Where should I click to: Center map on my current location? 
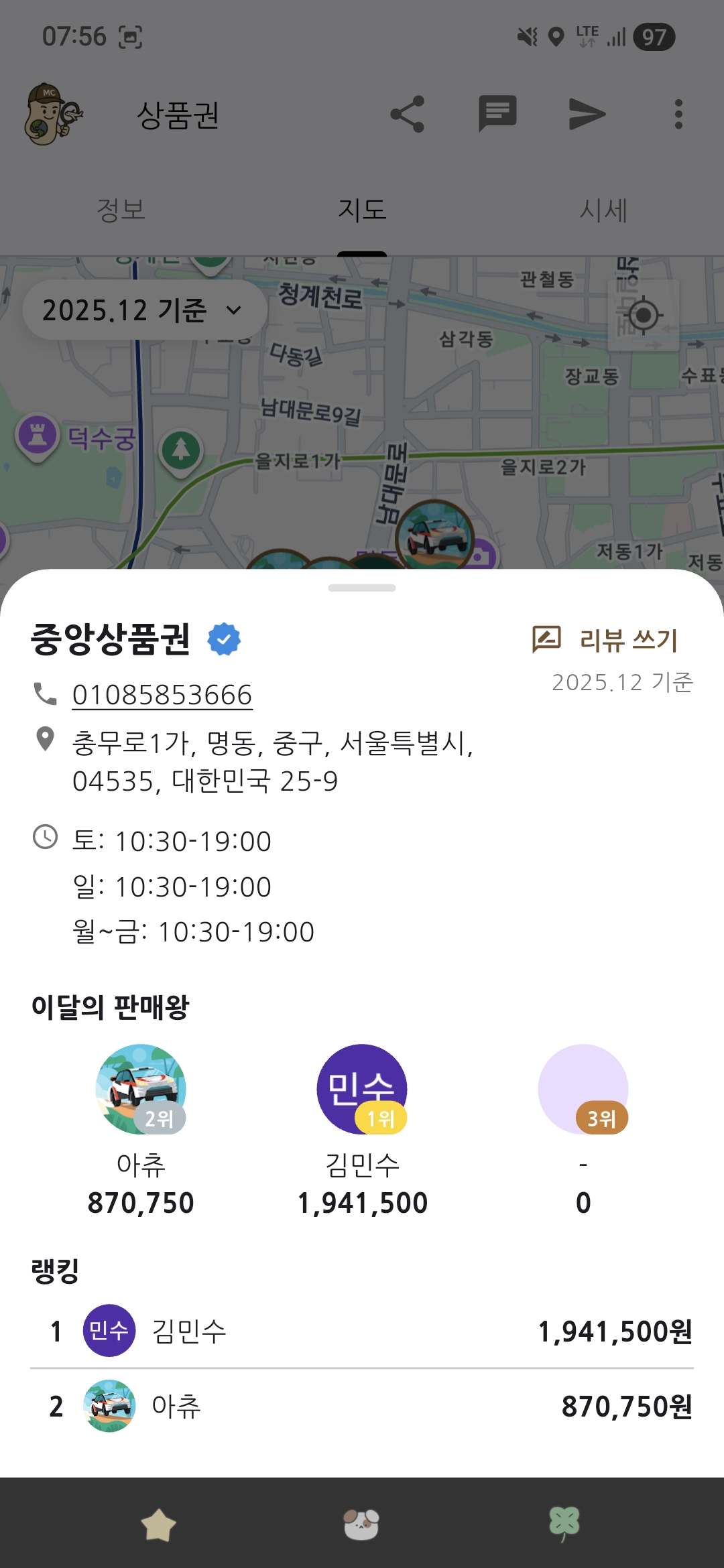point(644,315)
